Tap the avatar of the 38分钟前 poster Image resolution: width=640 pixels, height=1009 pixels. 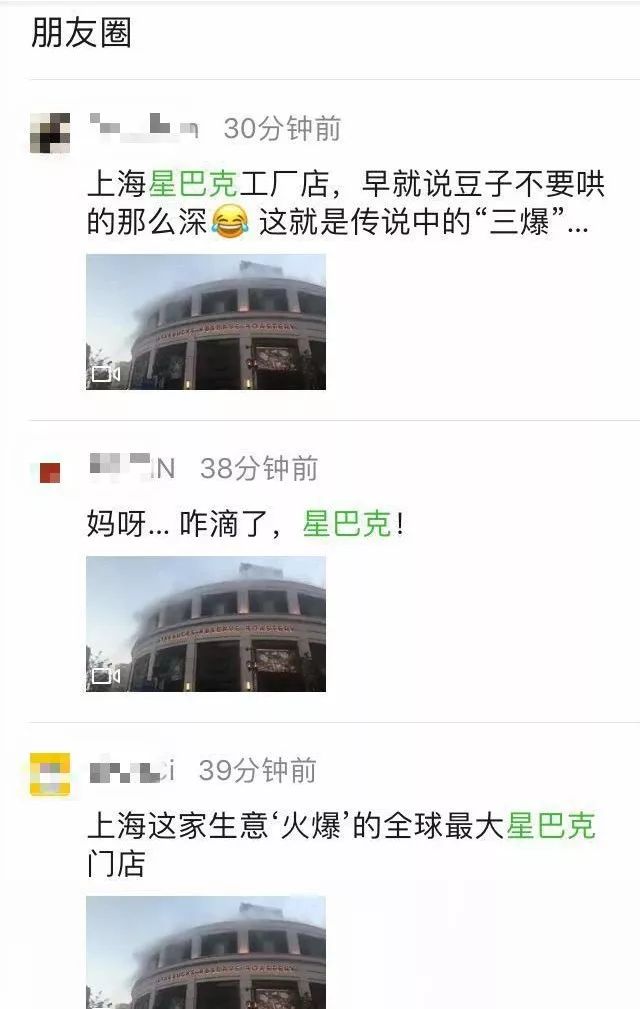(50, 472)
